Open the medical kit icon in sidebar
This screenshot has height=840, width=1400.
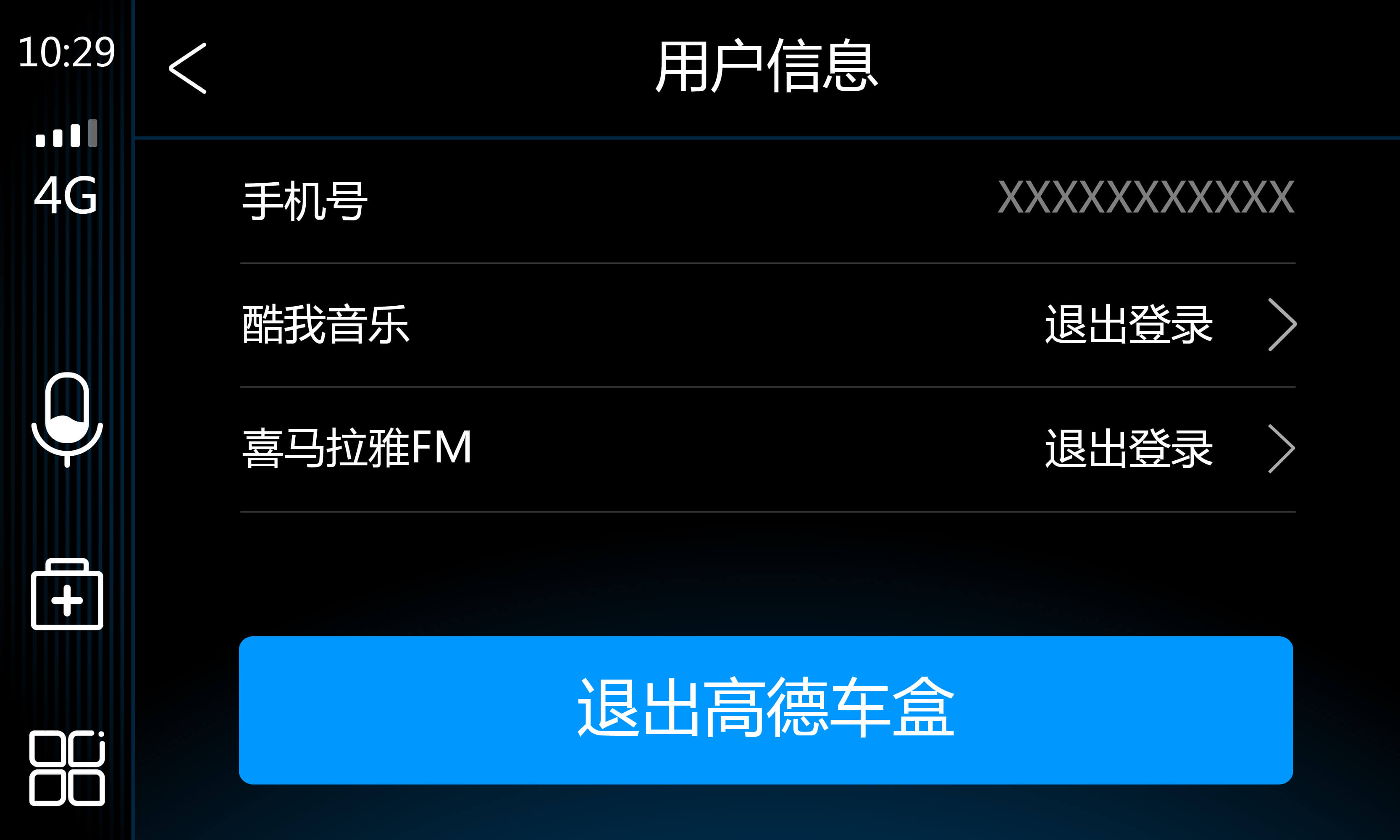pos(67,594)
